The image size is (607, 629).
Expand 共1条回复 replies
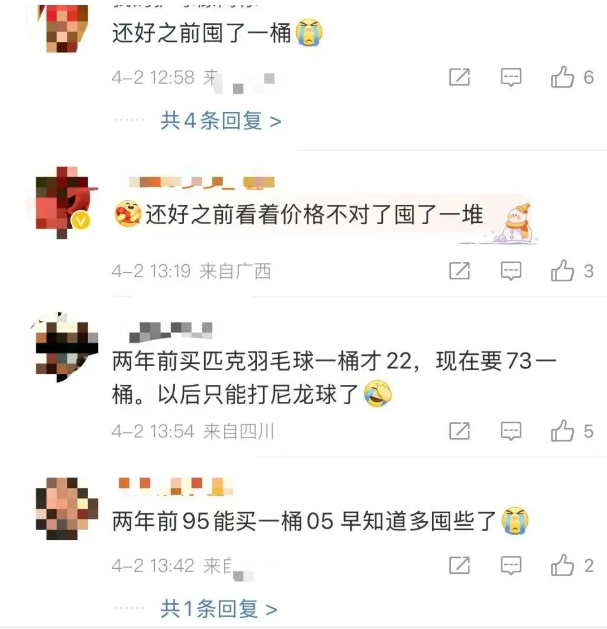(219, 608)
